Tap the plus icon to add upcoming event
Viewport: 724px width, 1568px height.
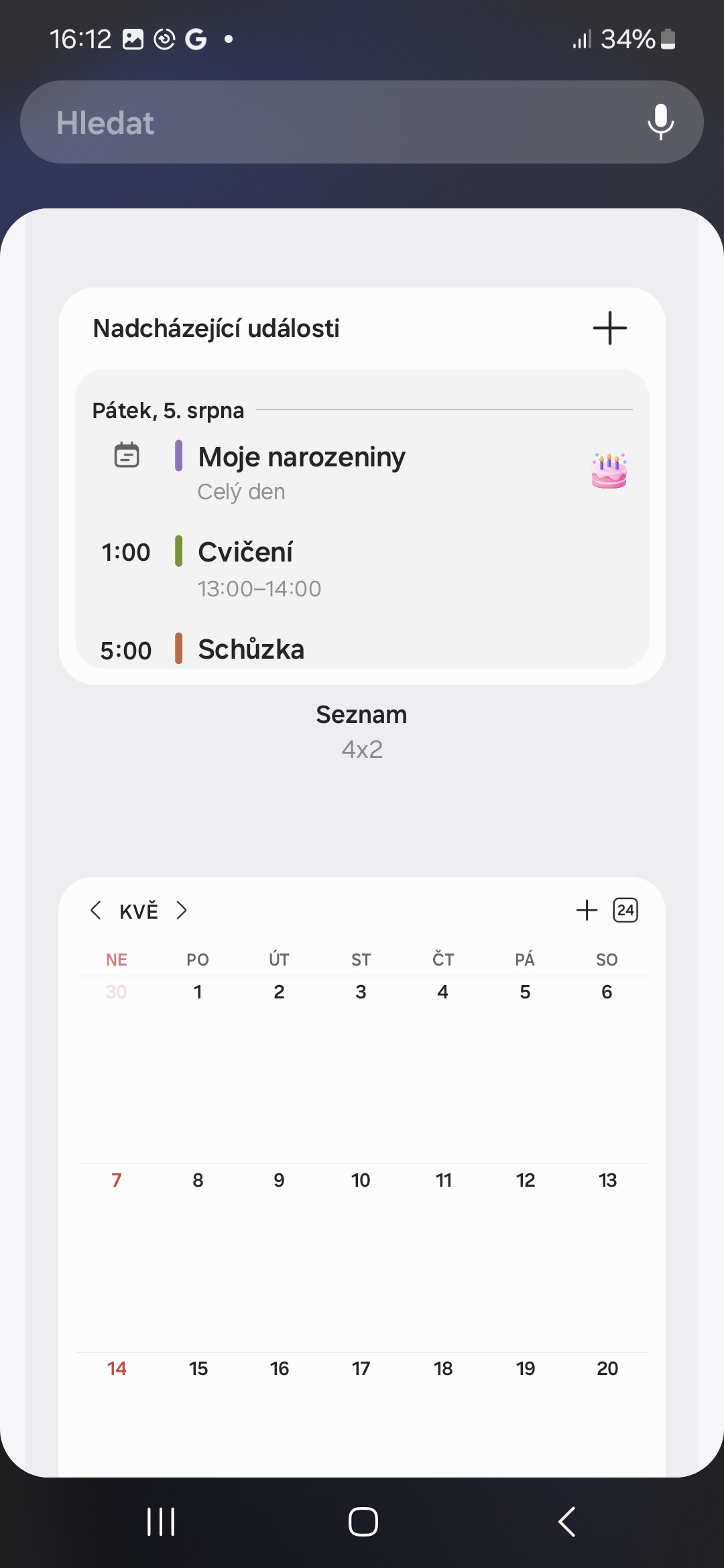609,328
